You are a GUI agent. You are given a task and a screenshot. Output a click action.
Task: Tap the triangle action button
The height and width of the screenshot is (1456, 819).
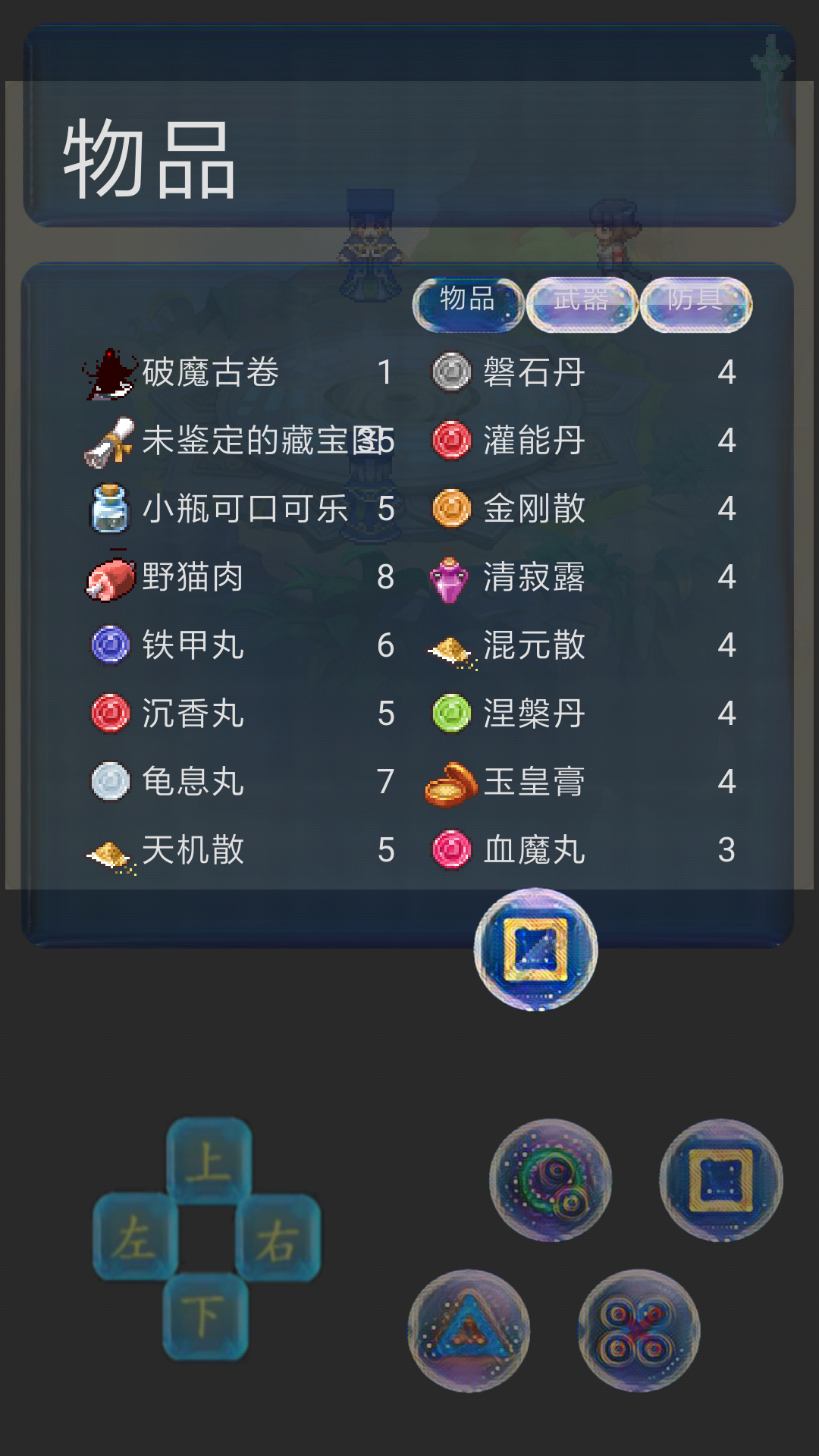coord(469,1331)
